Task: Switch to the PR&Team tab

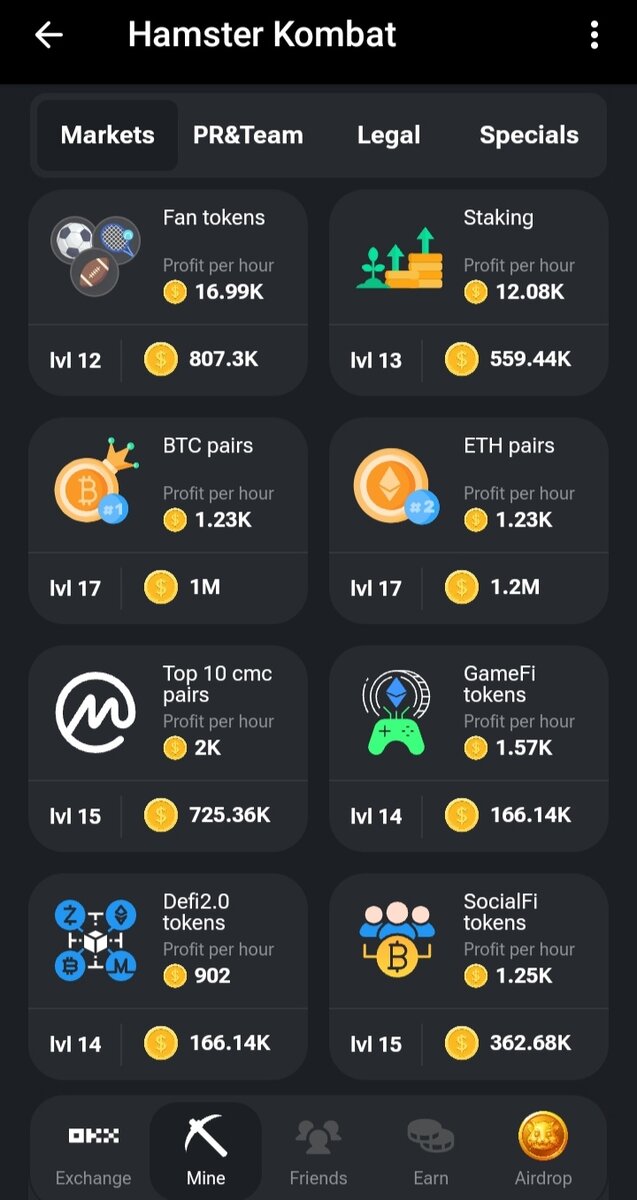Action: (248, 135)
